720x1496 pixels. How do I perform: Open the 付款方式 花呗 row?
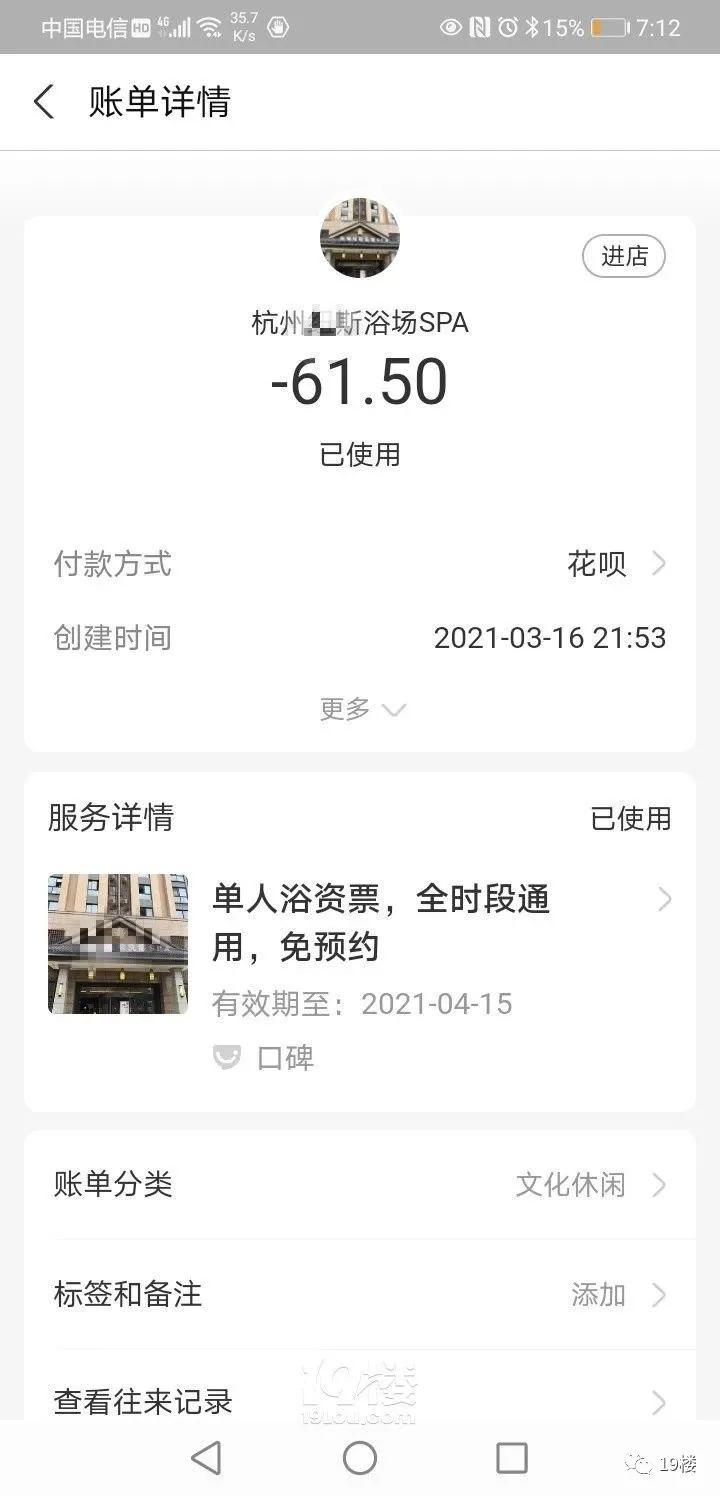[x=360, y=564]
